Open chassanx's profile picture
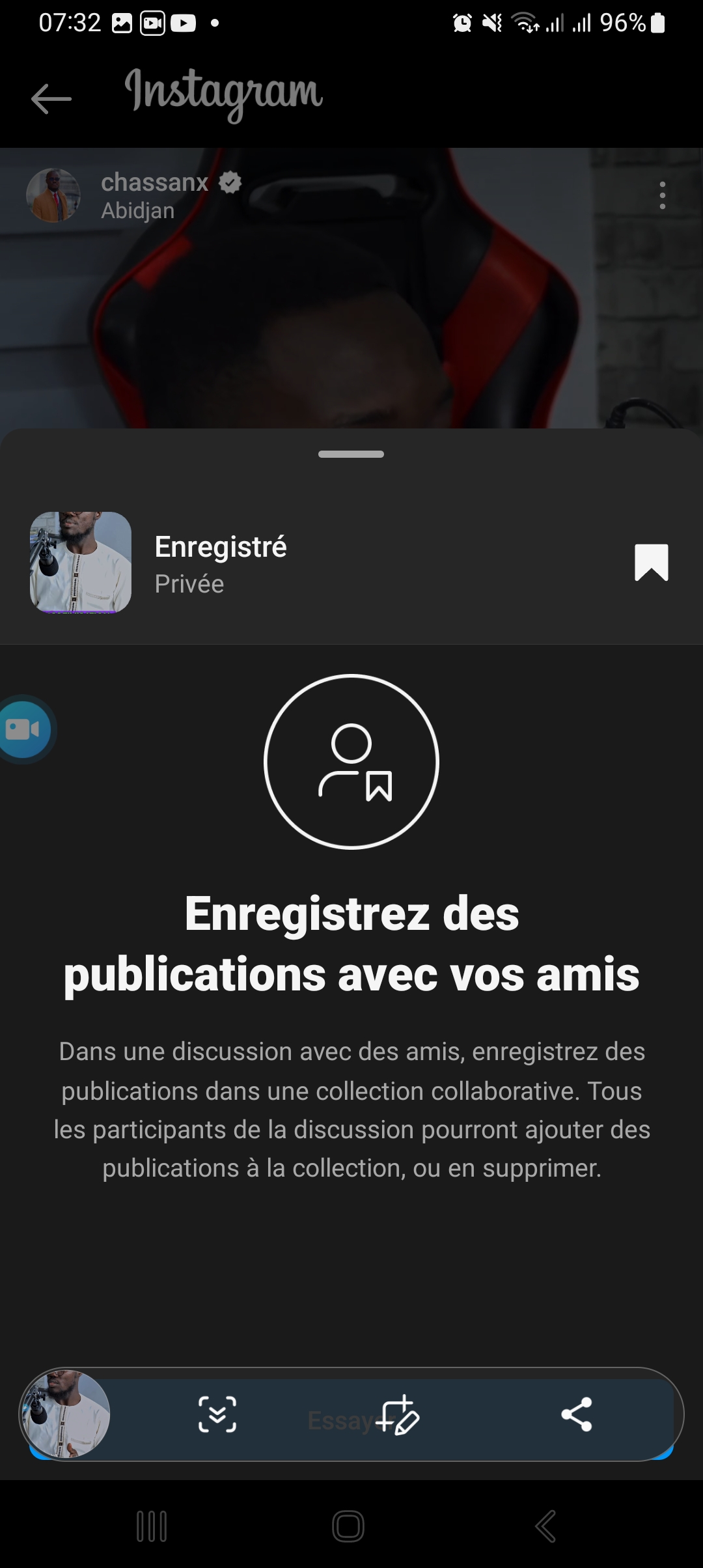The height and width of the screenshot is (1568, 703). tap(53, 195)
